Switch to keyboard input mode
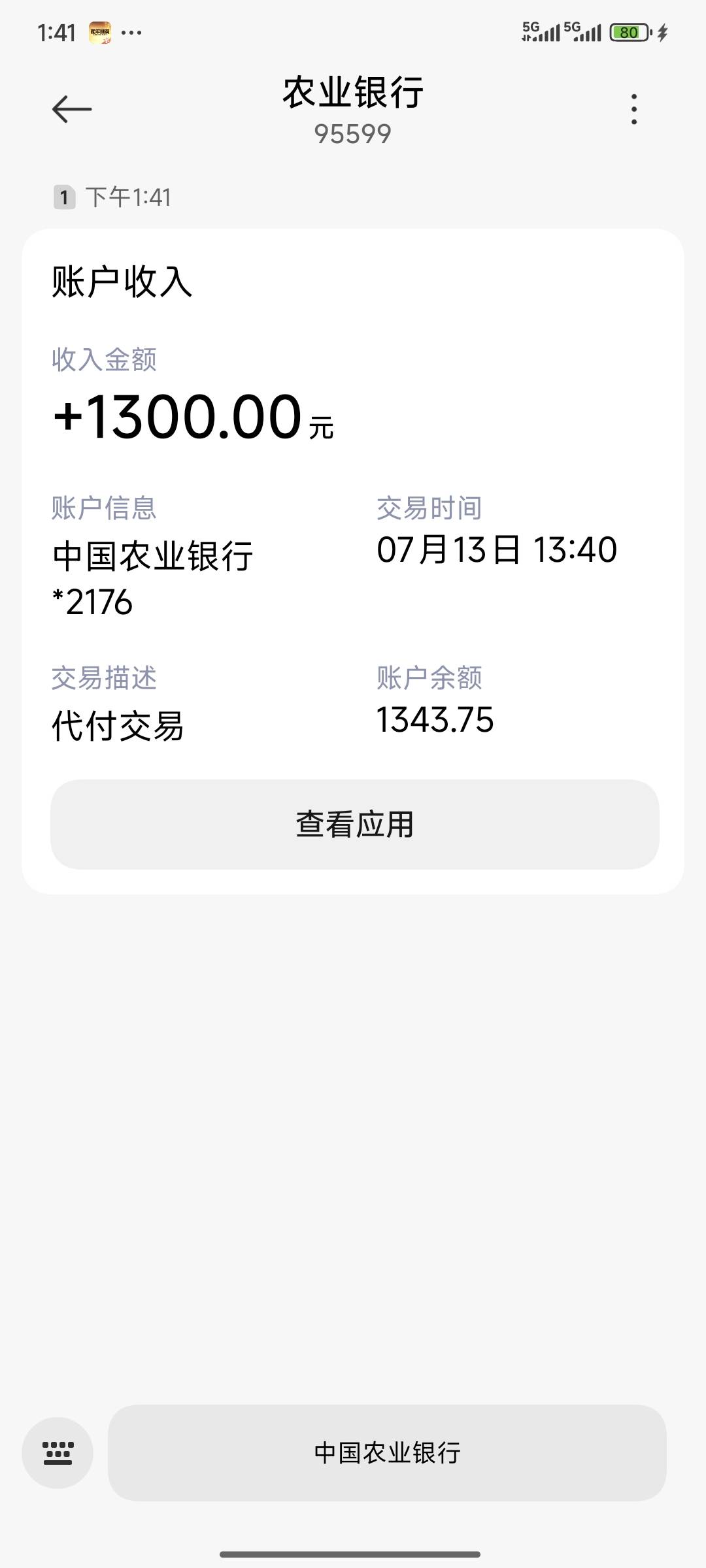The width and height of the screenshot is (706, 1568). pos(58,1453)
